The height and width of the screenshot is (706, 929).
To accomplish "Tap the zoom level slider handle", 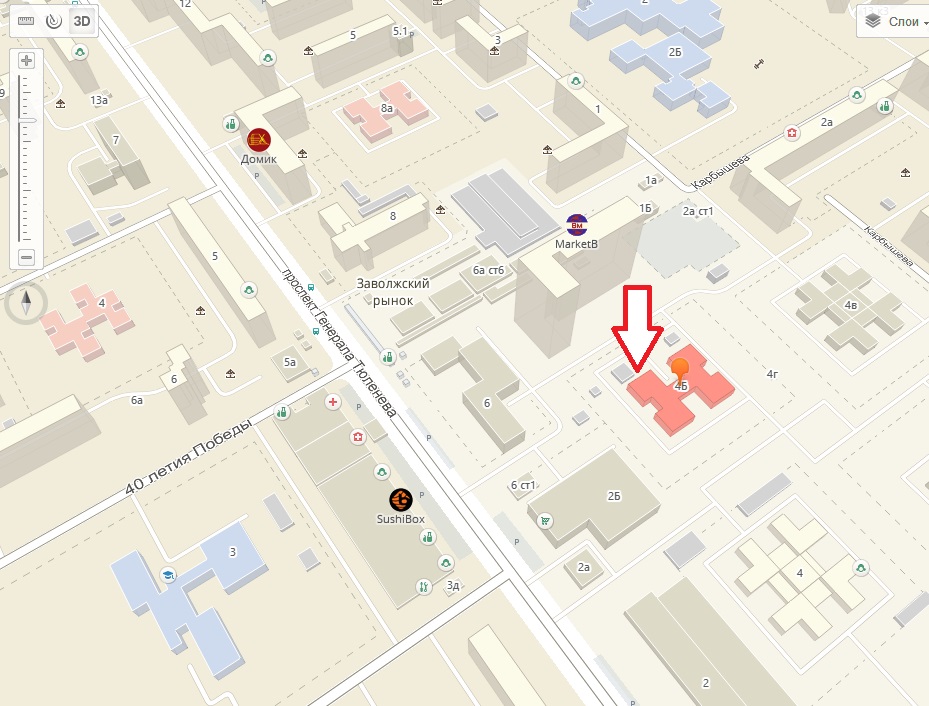I will tap(26, 120).
